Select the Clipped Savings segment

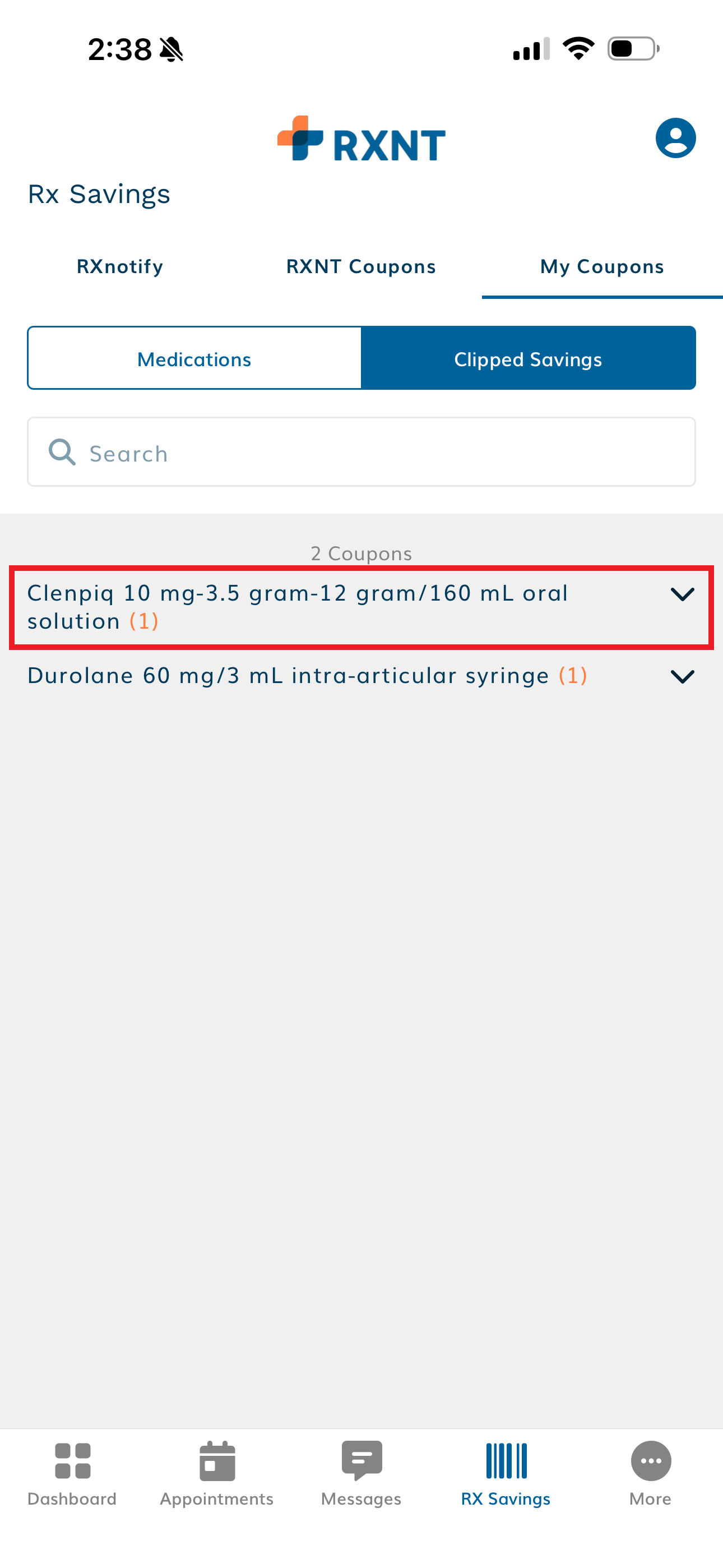[x=527, y=358]
